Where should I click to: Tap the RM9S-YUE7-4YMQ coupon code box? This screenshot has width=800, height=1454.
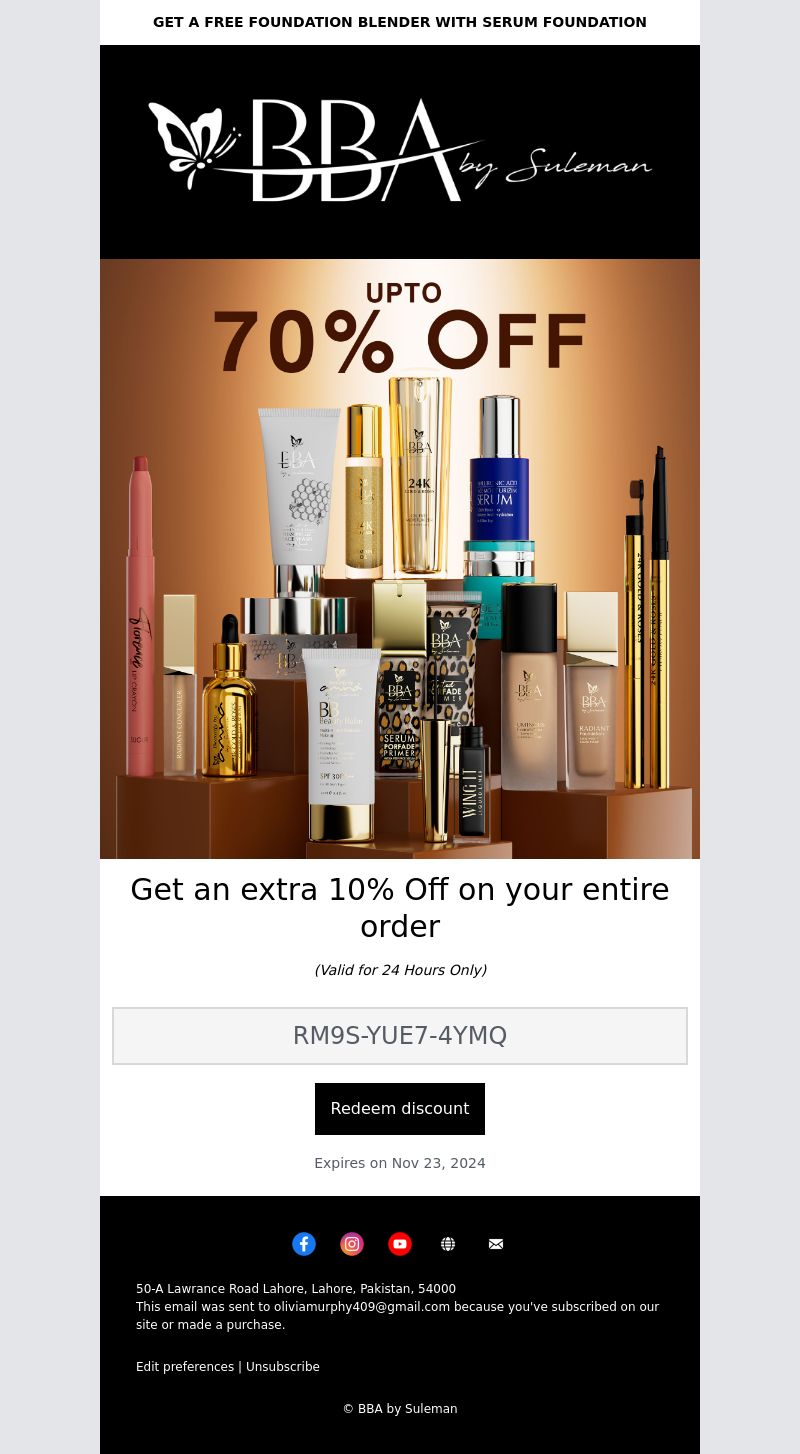pos(400,1036)
